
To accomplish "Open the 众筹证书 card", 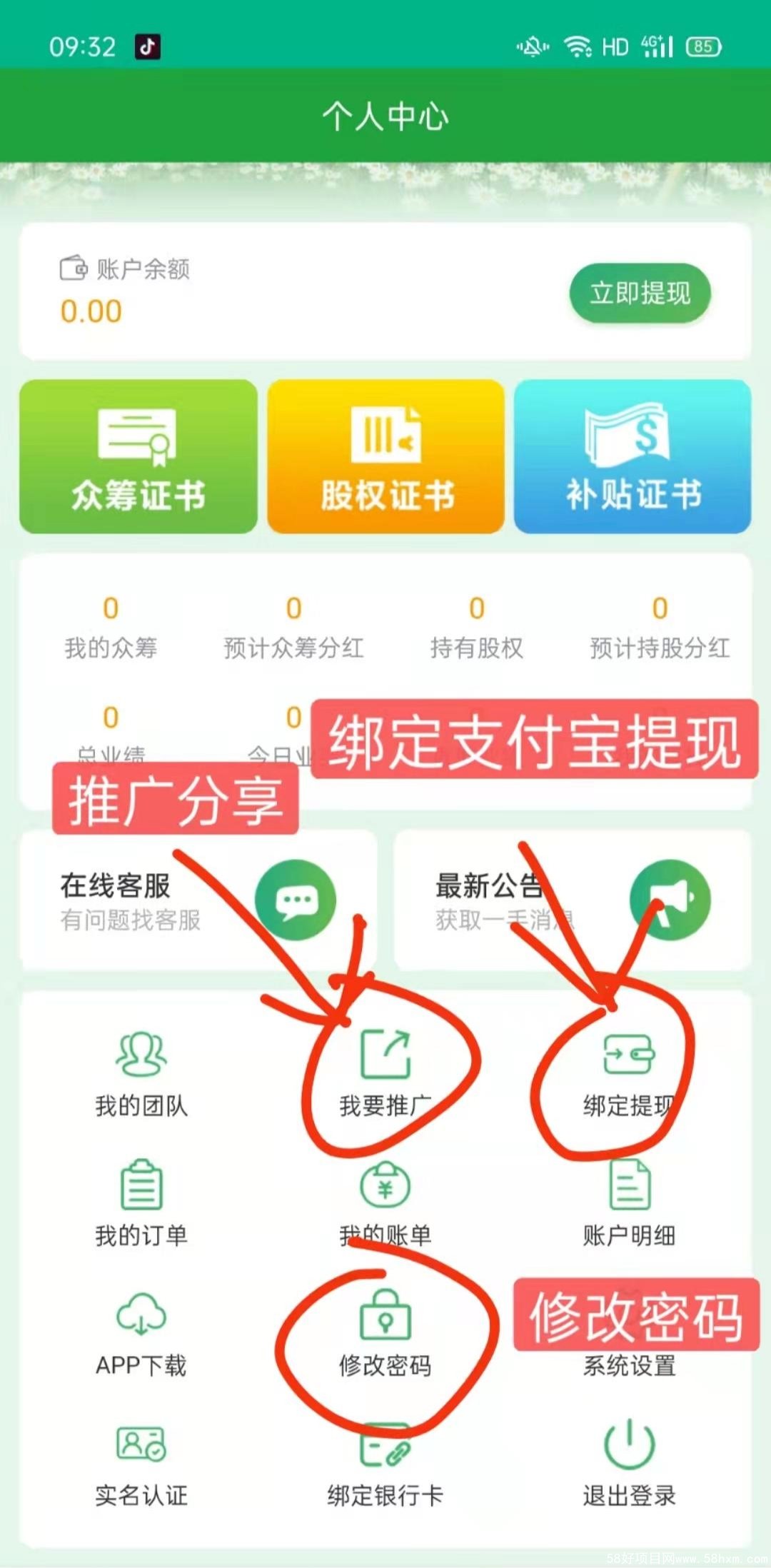I will coord(138,457).
